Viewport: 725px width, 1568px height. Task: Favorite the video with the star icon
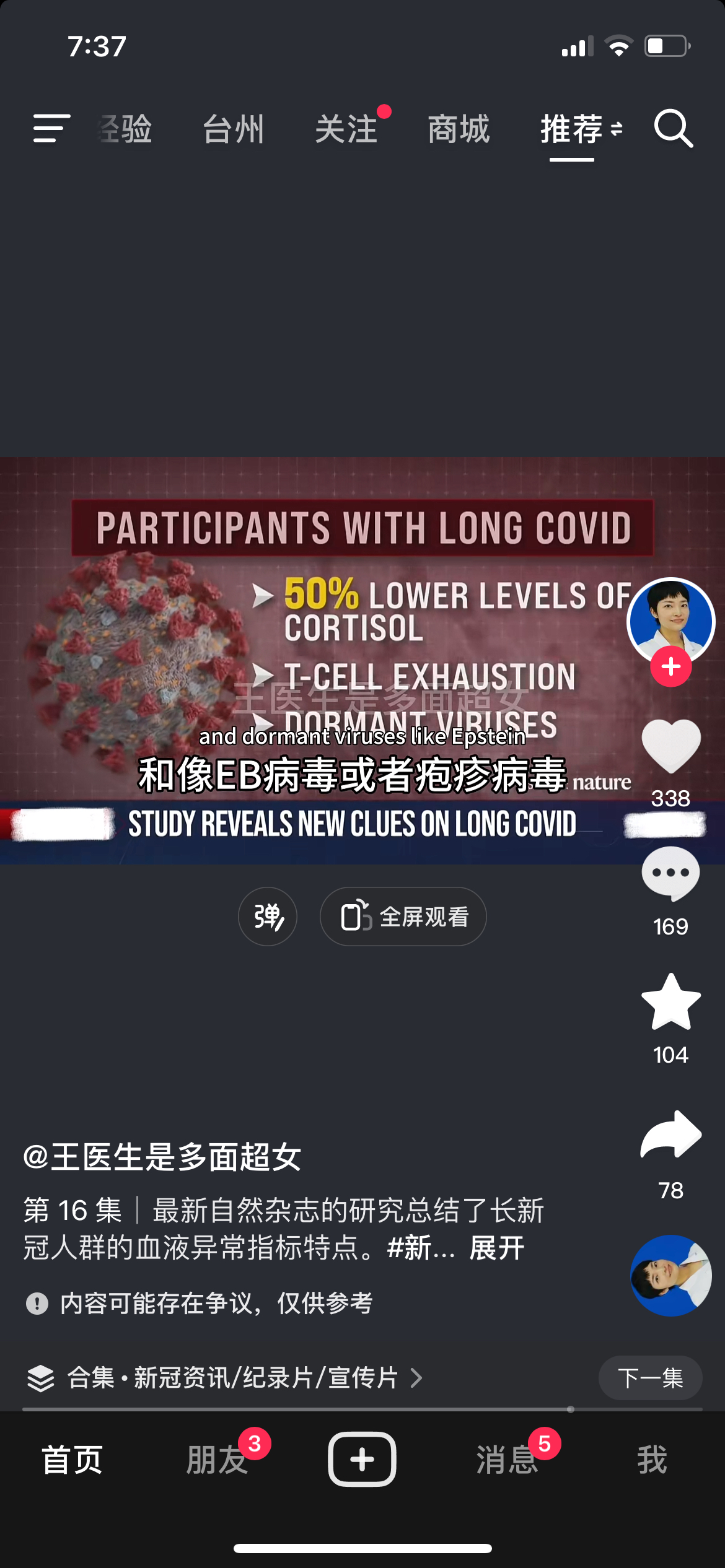(x=671, y=1001)
